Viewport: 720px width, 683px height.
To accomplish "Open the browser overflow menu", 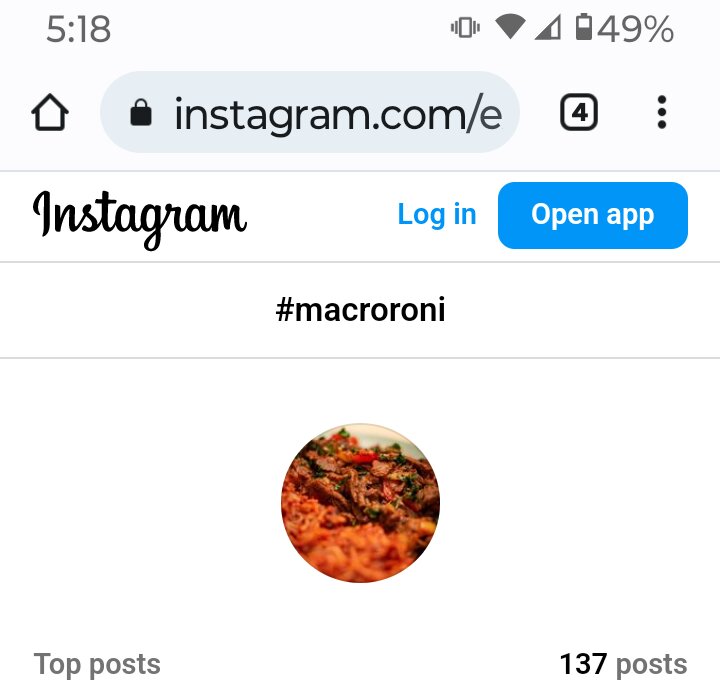I will 662,113.
